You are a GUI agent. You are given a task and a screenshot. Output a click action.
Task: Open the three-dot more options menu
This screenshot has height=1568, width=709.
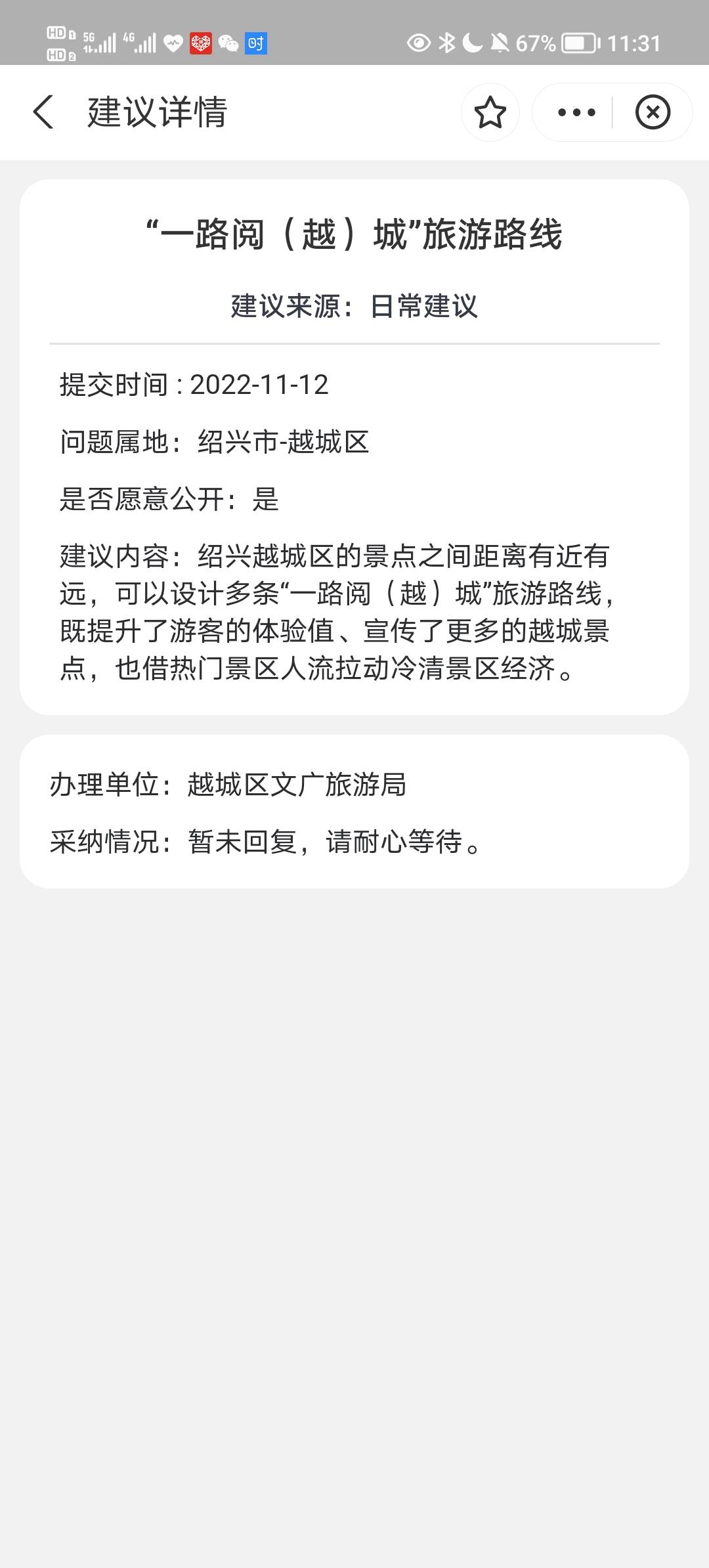tap(576, 112)
